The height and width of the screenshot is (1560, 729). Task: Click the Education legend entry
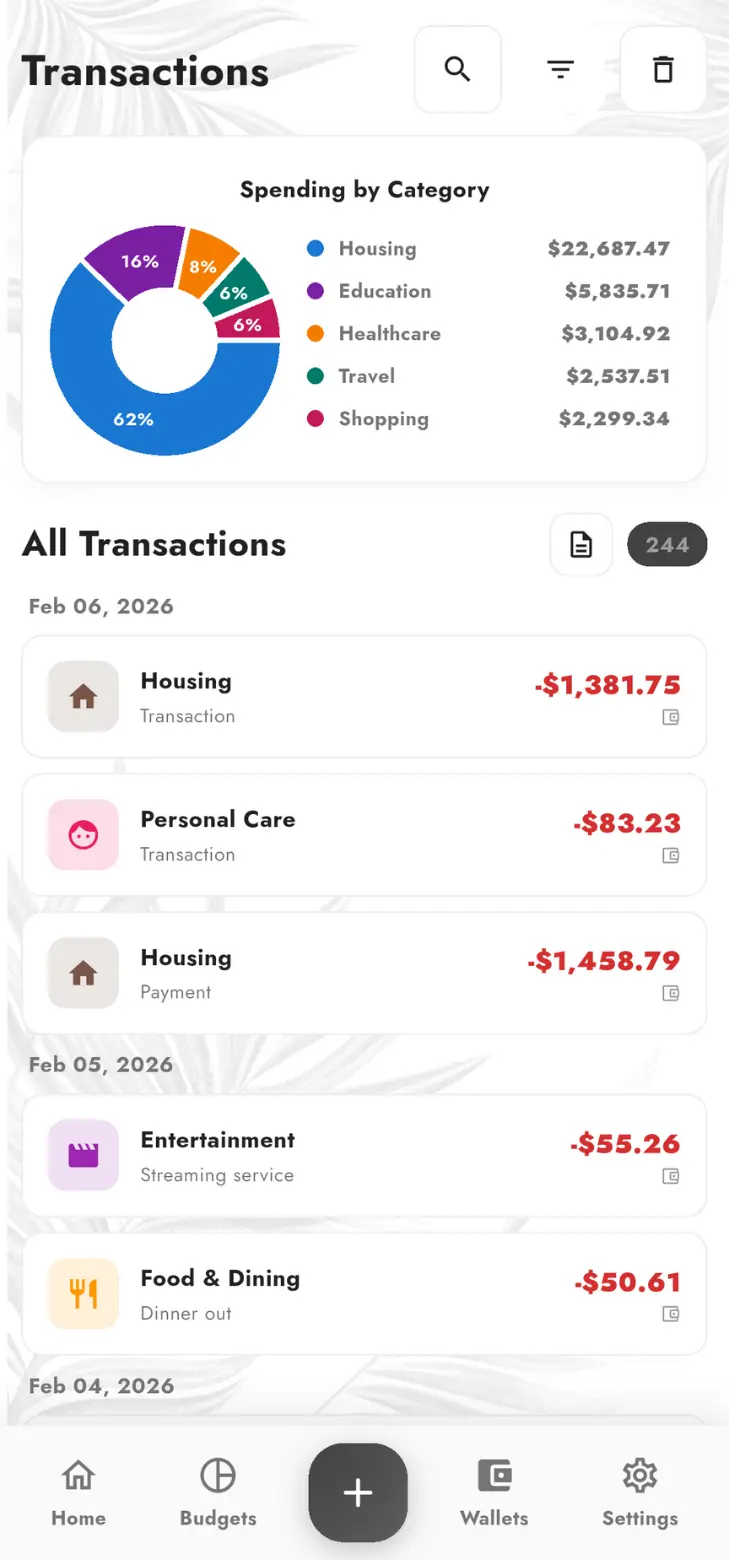385,291
